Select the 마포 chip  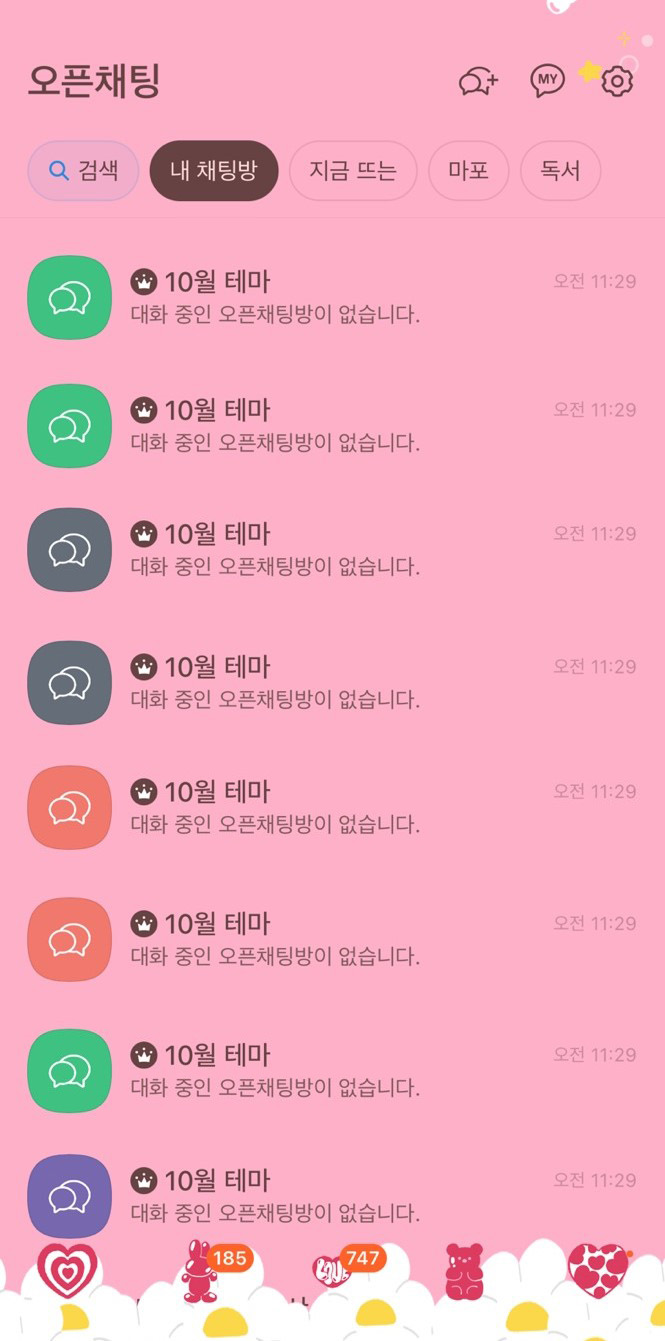coord(468,171)
